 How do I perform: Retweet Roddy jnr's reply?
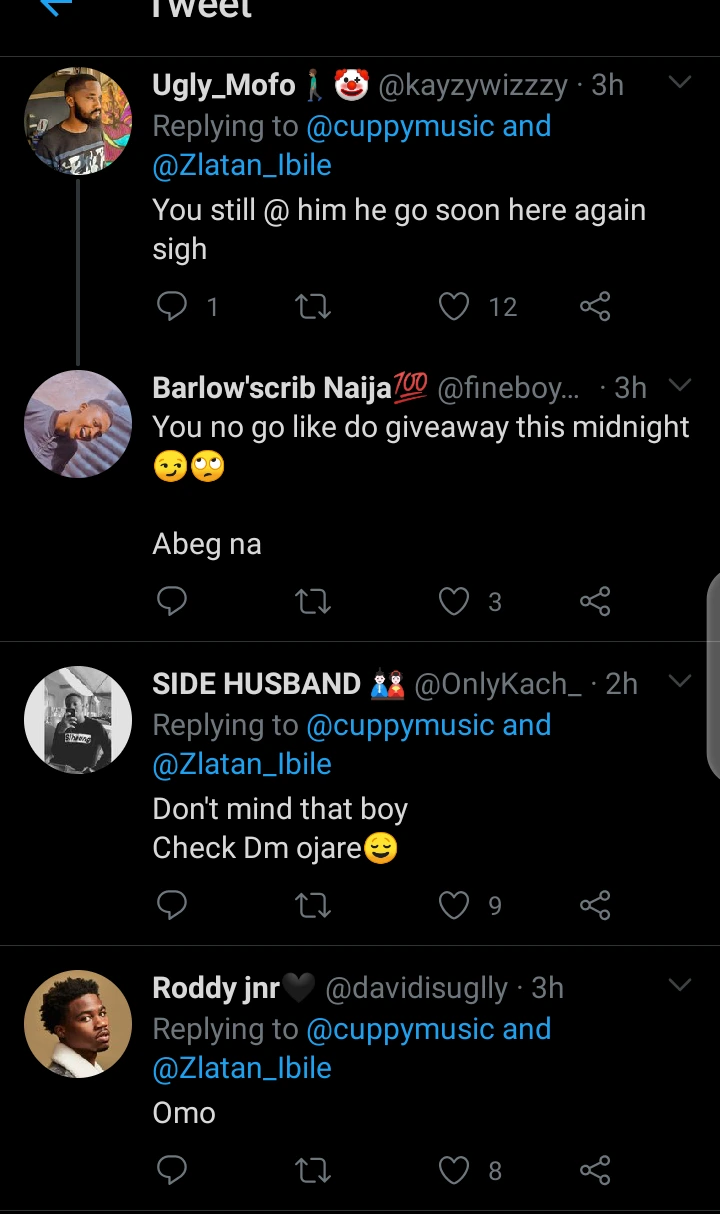[x=314, y=1170]
